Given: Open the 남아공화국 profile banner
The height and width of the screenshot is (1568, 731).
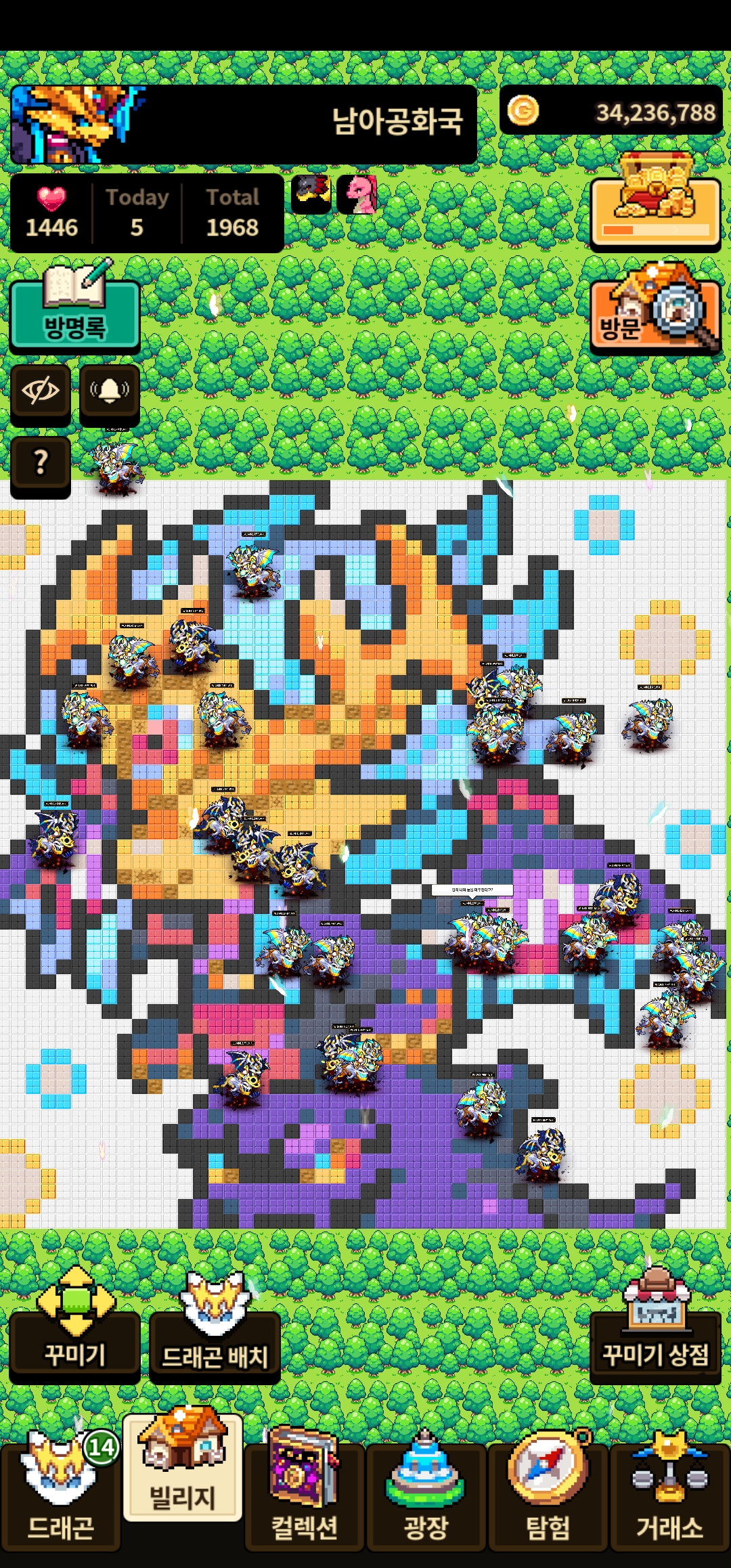Looking at the screenshot, I should pos(244,124).
